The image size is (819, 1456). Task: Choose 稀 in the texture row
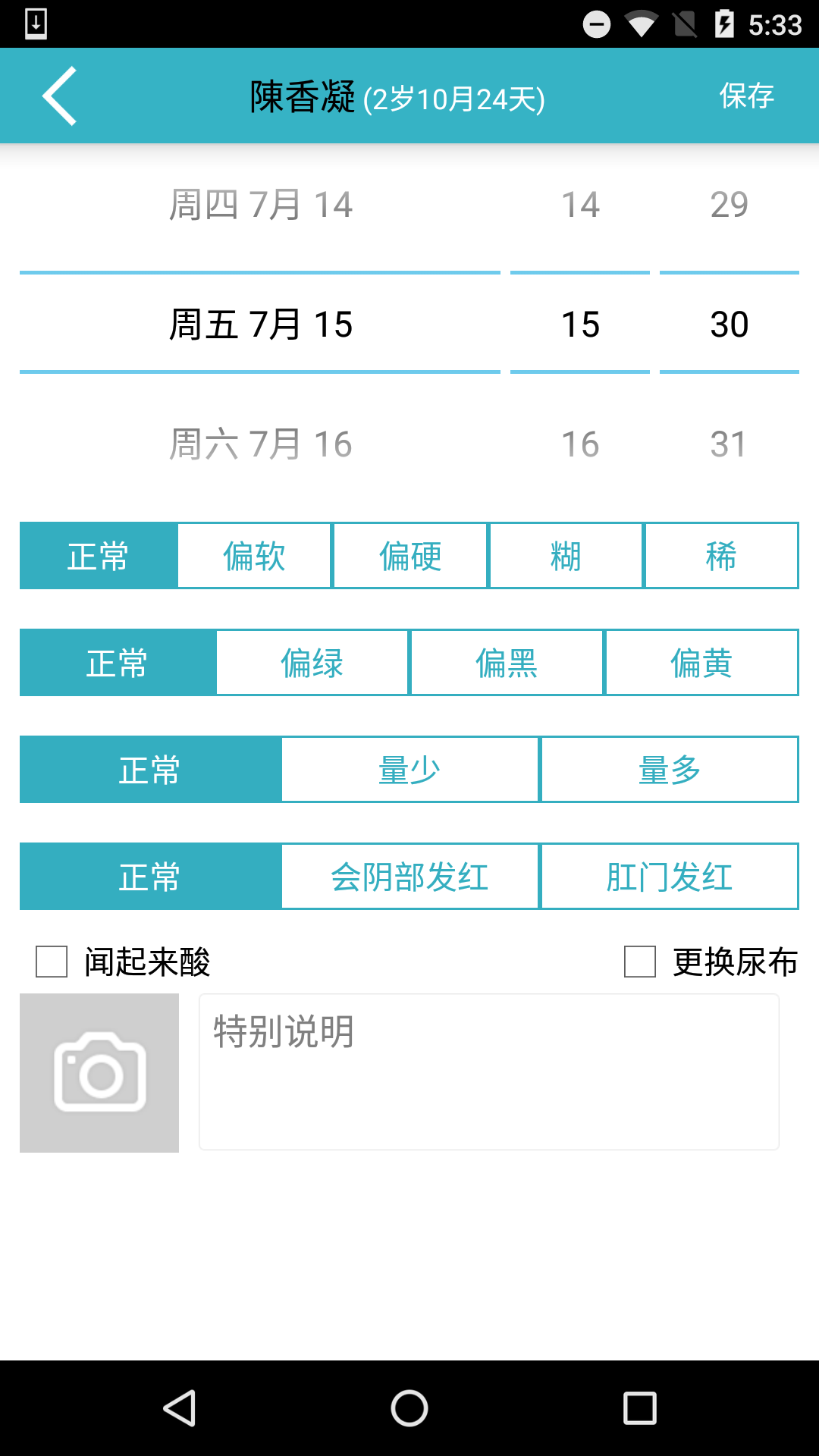pos(720,555)
